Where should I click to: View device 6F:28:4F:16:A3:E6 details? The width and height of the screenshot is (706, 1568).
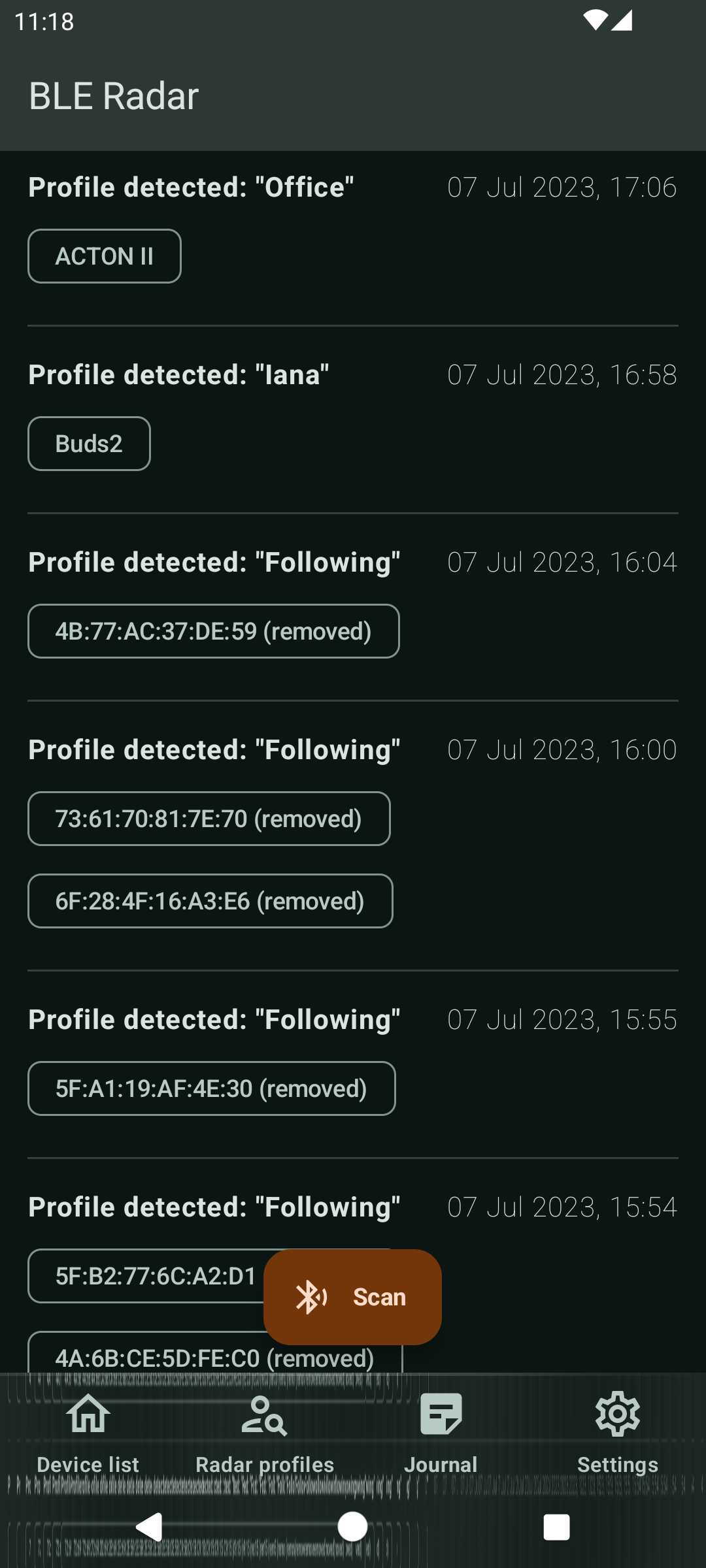210,901
